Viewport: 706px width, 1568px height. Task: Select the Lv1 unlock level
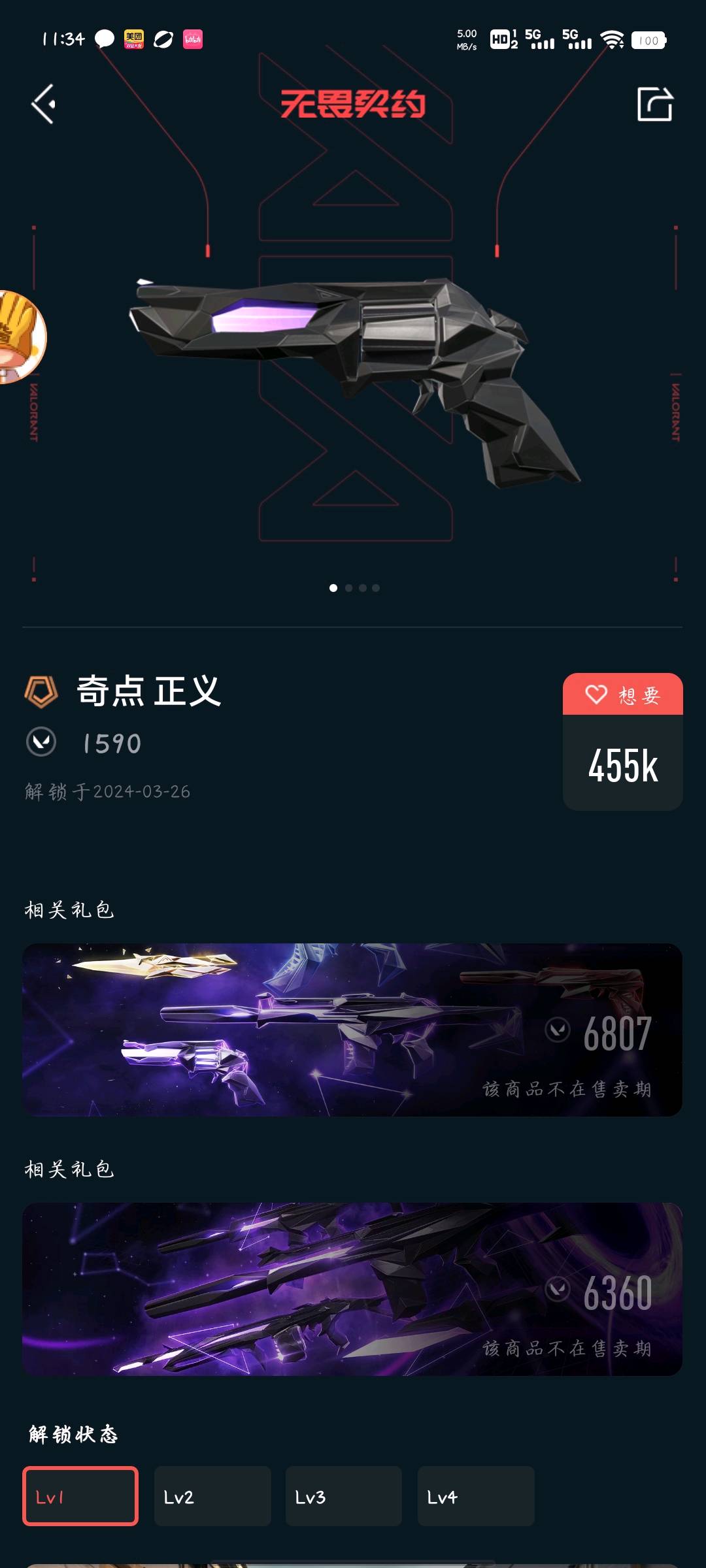80,1496
